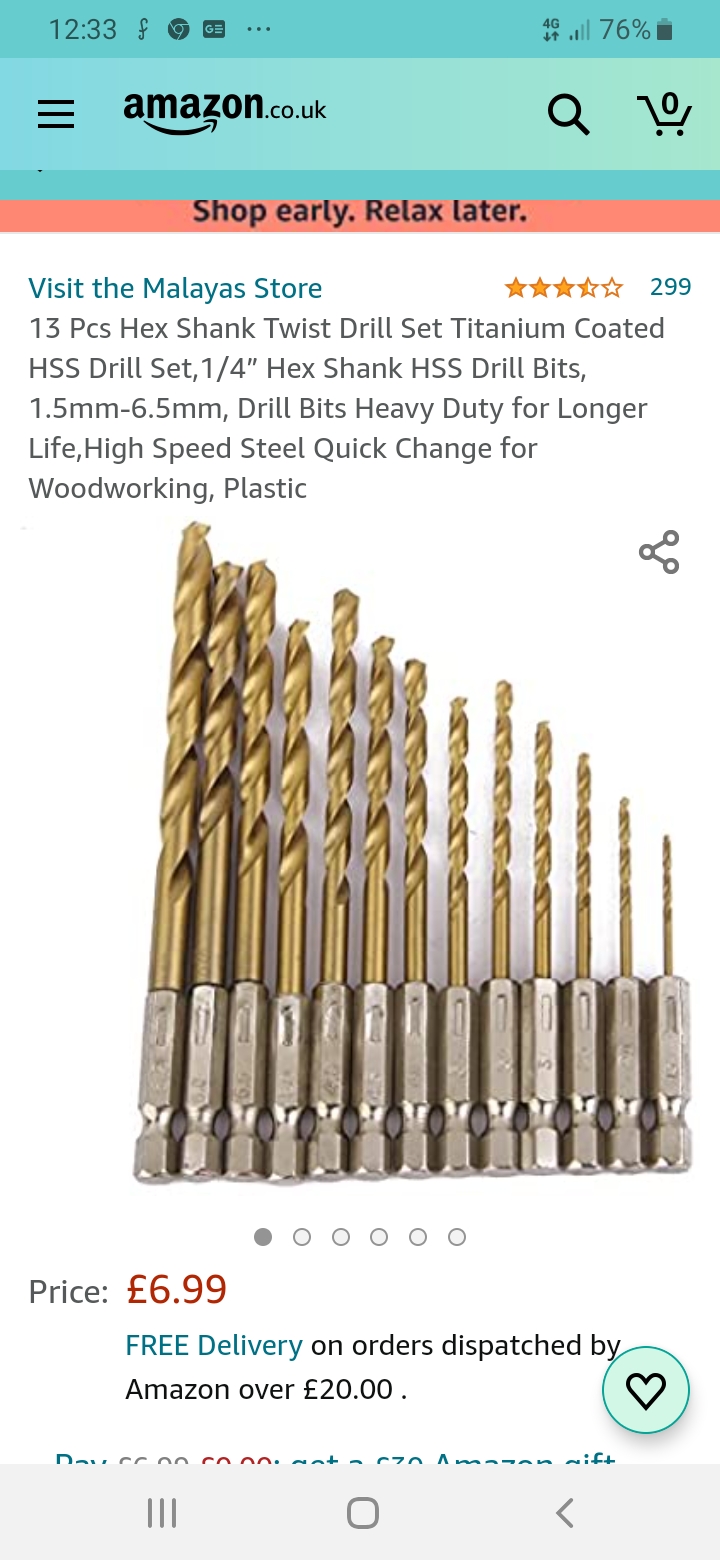
Task: Open the hamburger navigation menu
Action: point(56,114)
